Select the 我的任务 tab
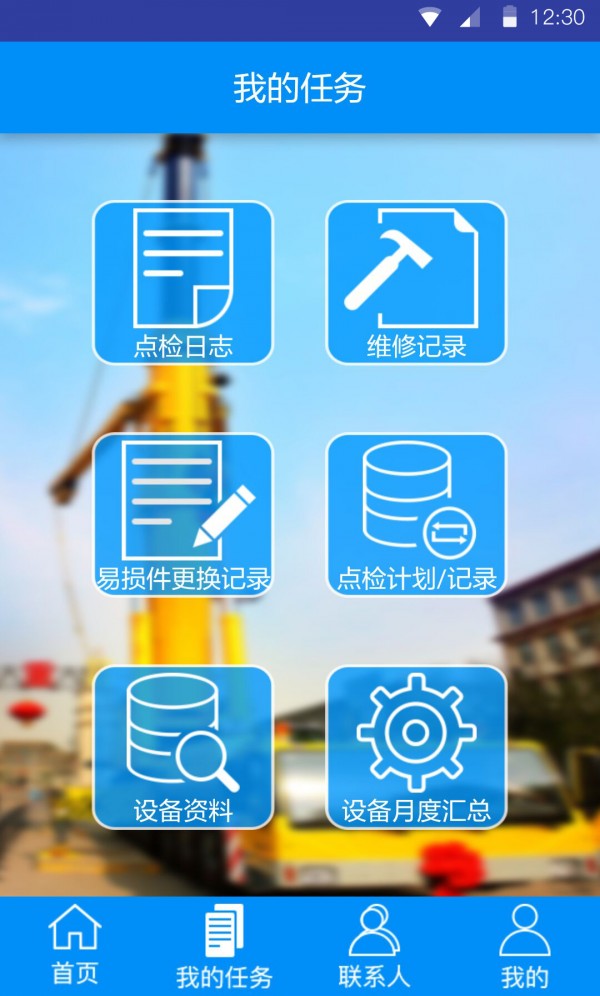The image size is (600, 996). point(224,945)
